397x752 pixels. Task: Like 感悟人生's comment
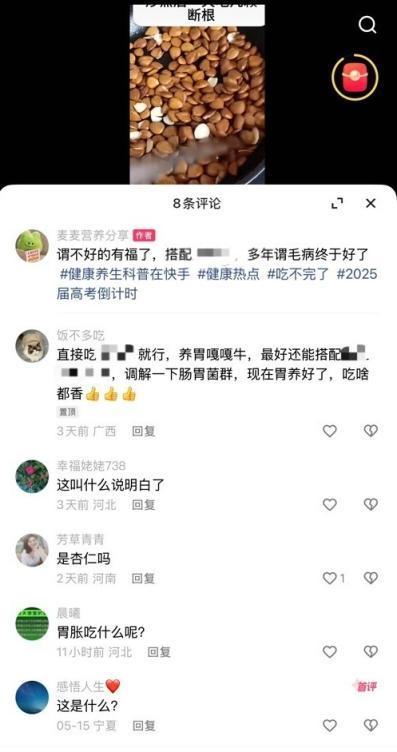pyautogui.click(x=329, y=726)
